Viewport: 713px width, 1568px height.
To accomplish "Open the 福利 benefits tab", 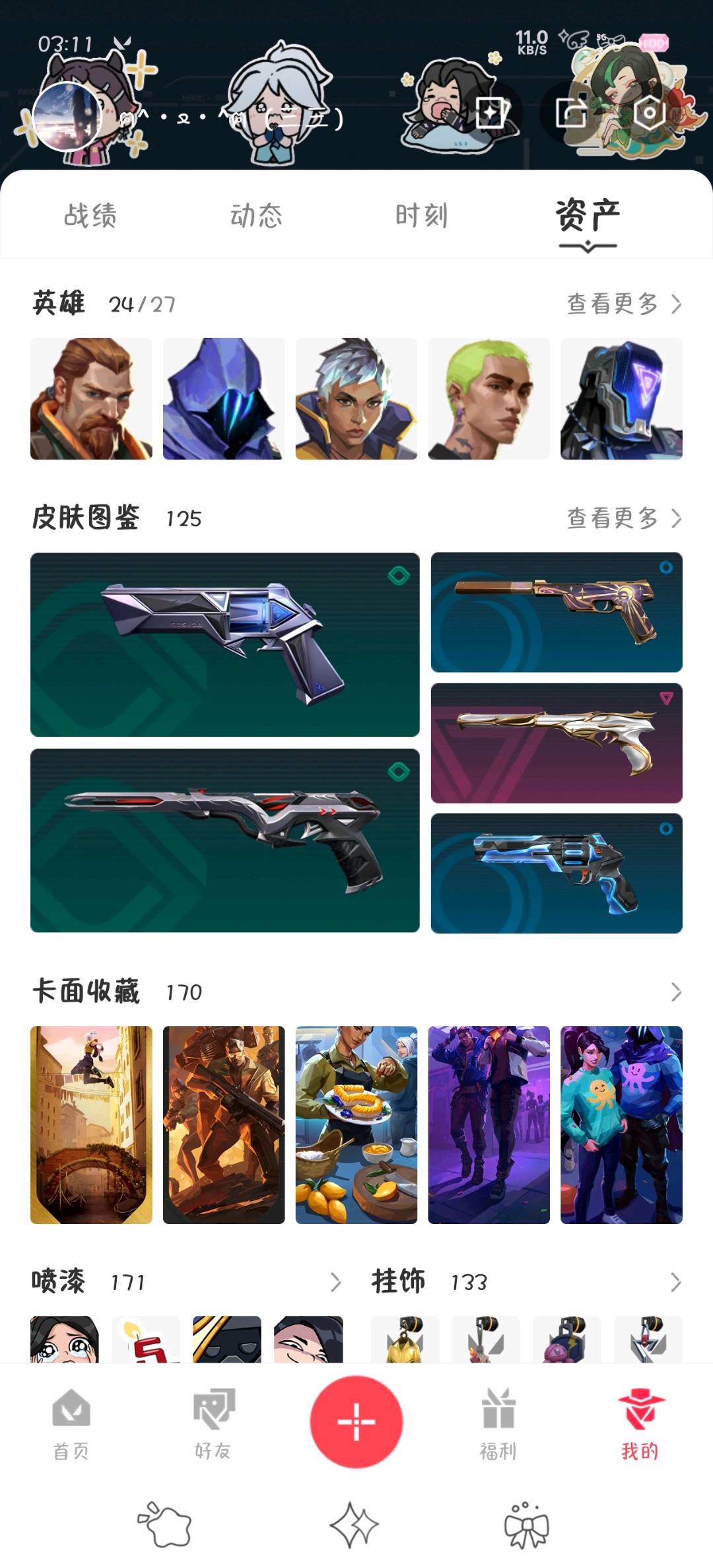I will (498, 1421).
